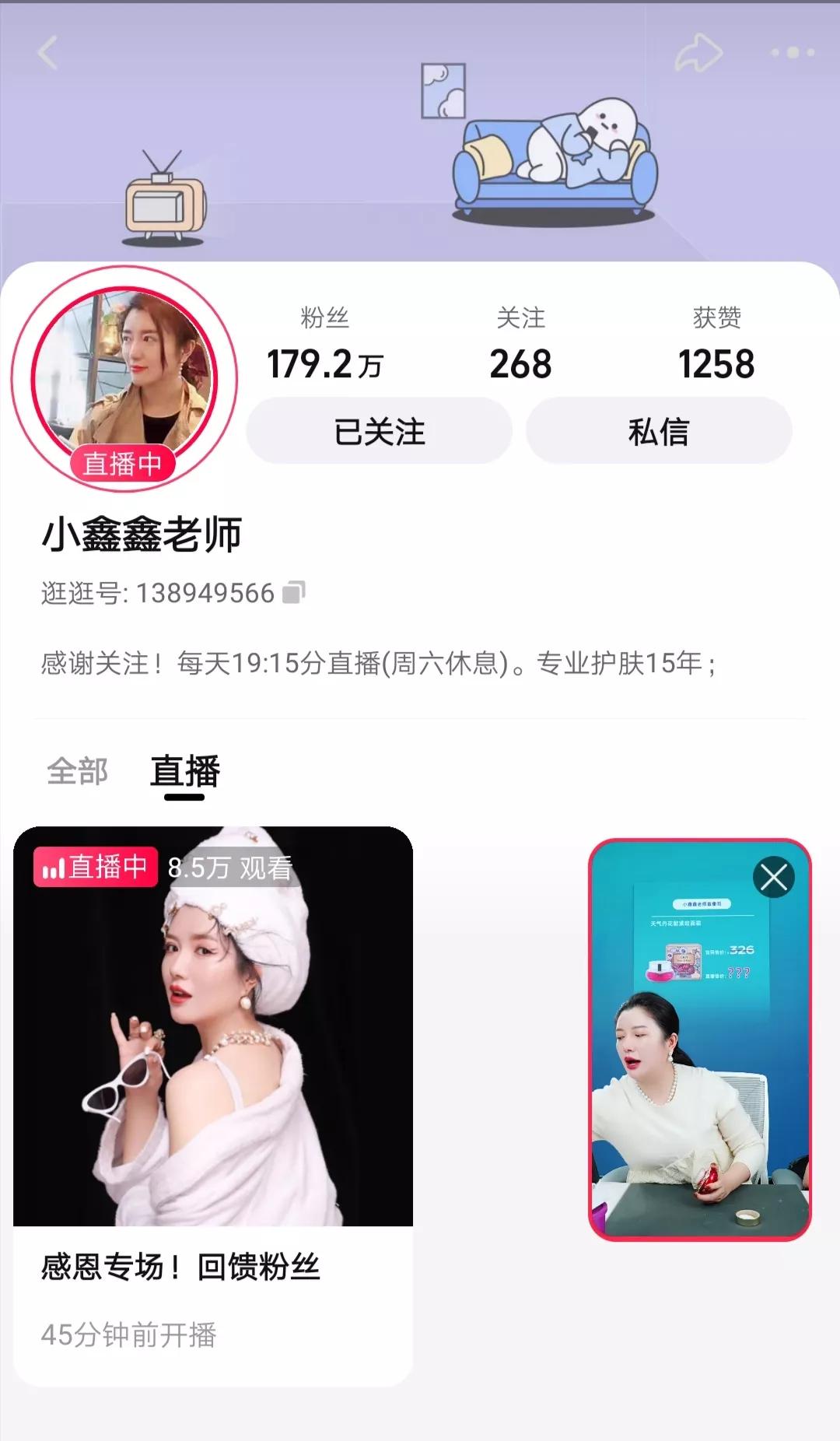
Task: Switch to the 全部 tab
Action: (76, 771)
